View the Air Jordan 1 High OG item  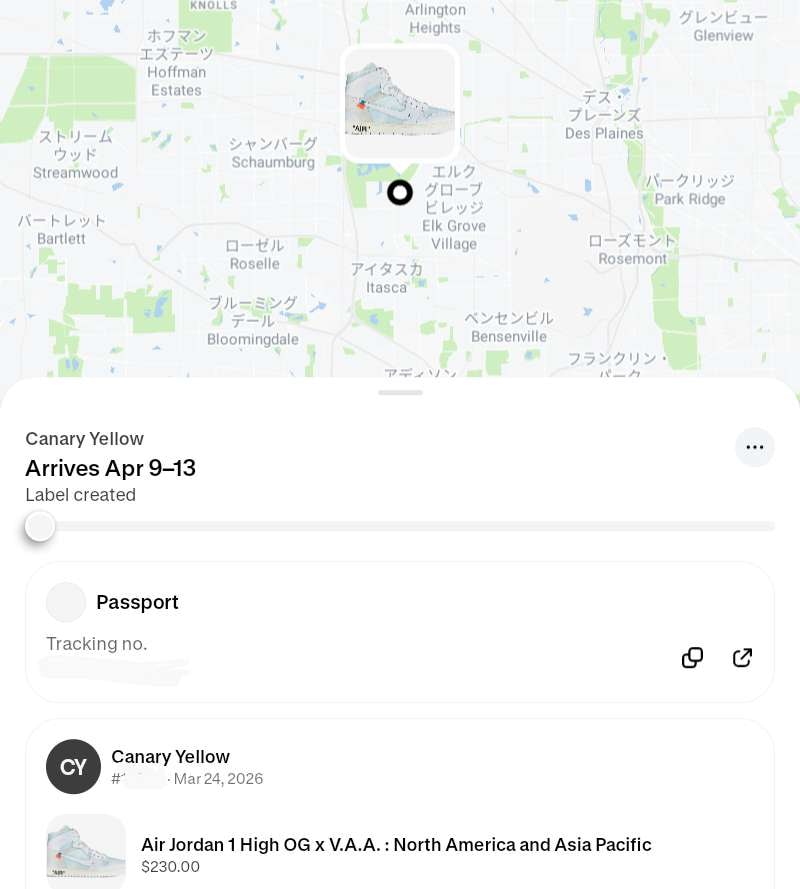396,845
